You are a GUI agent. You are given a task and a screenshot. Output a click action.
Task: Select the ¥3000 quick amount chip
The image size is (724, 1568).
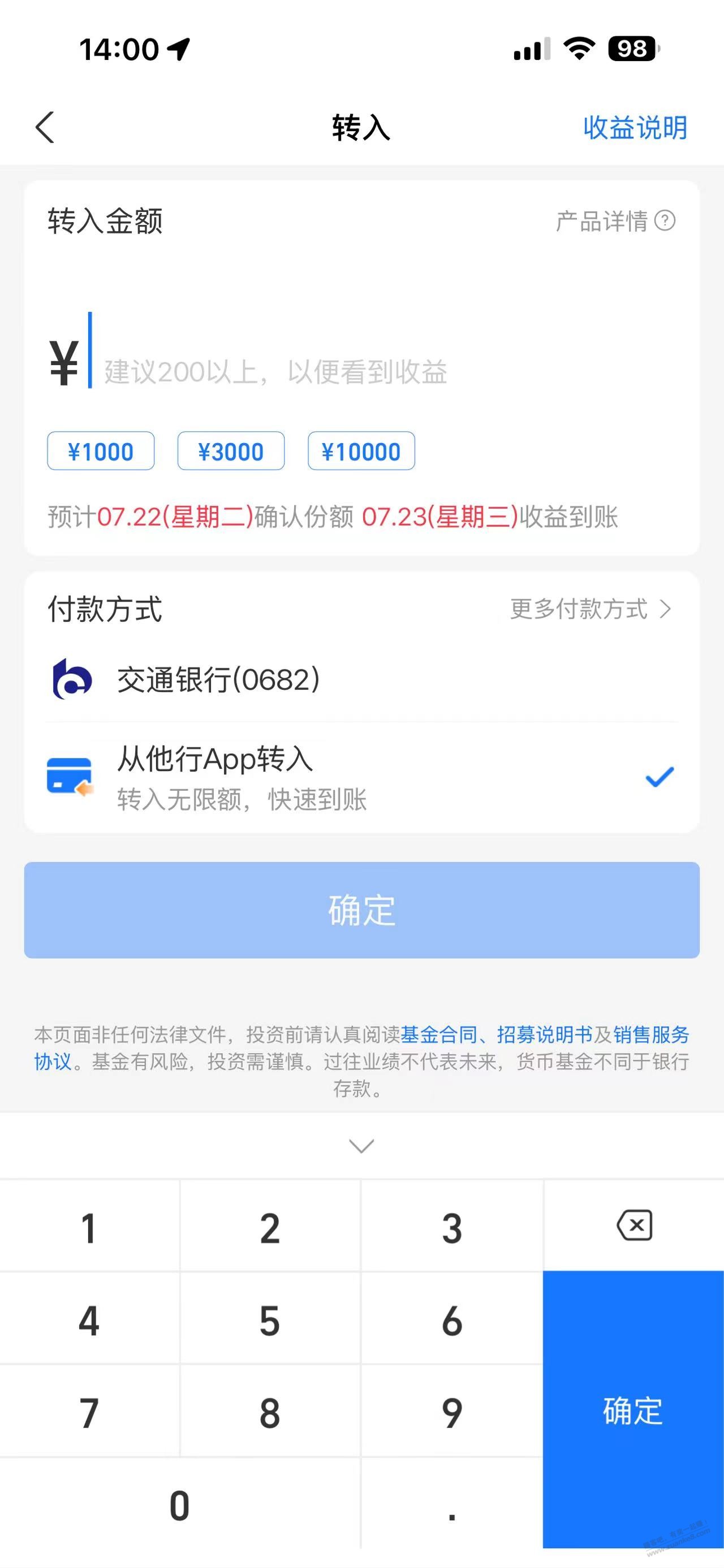tap(231, 451)
